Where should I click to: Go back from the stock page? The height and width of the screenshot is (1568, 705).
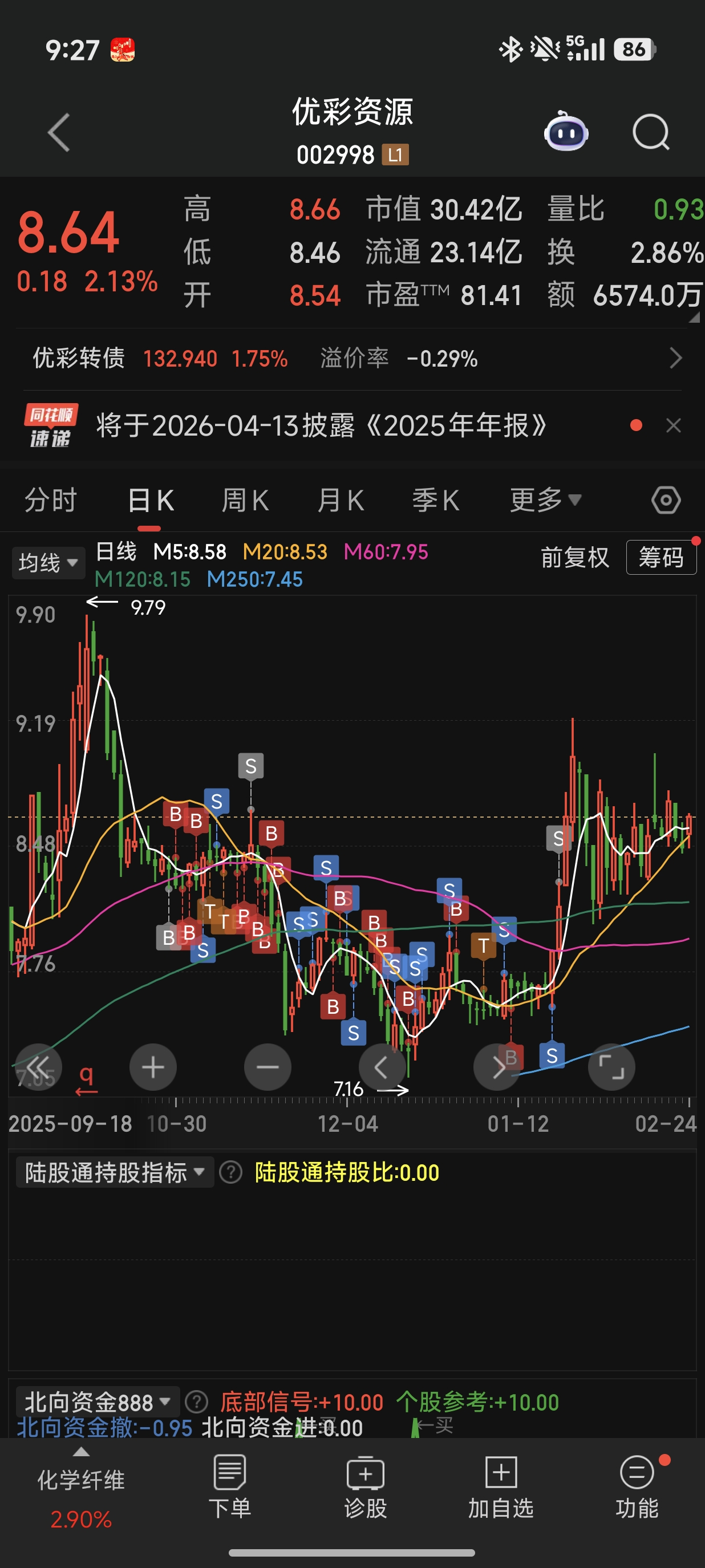59,132
